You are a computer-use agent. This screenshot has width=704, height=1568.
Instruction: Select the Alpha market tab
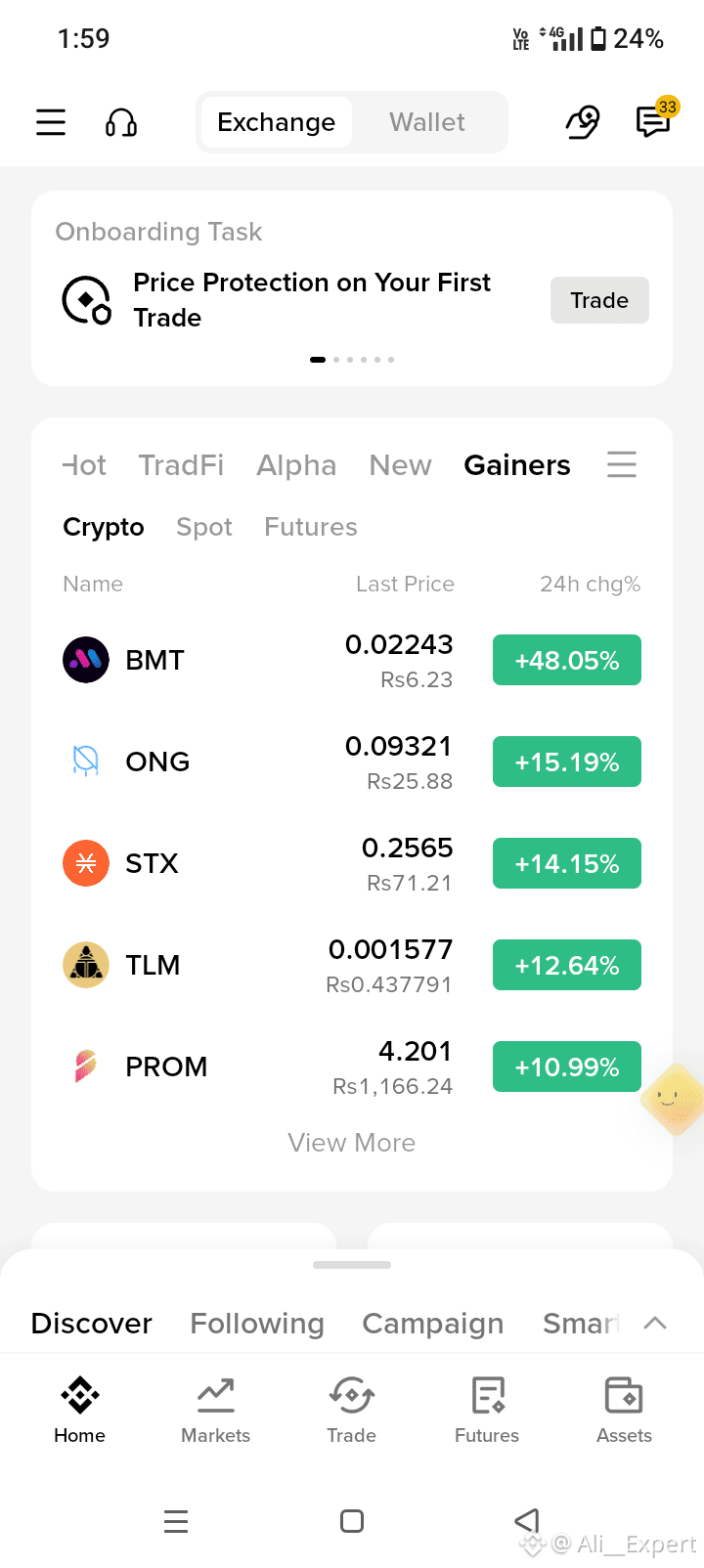296,465
